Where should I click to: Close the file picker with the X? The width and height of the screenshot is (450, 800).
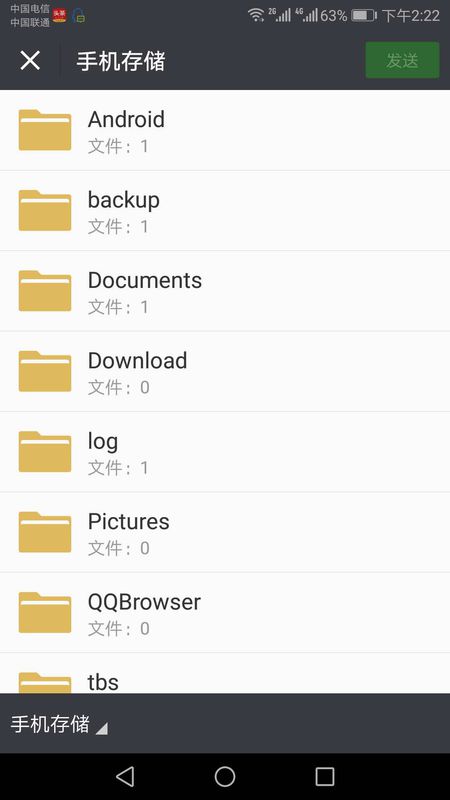(x=30, y=61)
